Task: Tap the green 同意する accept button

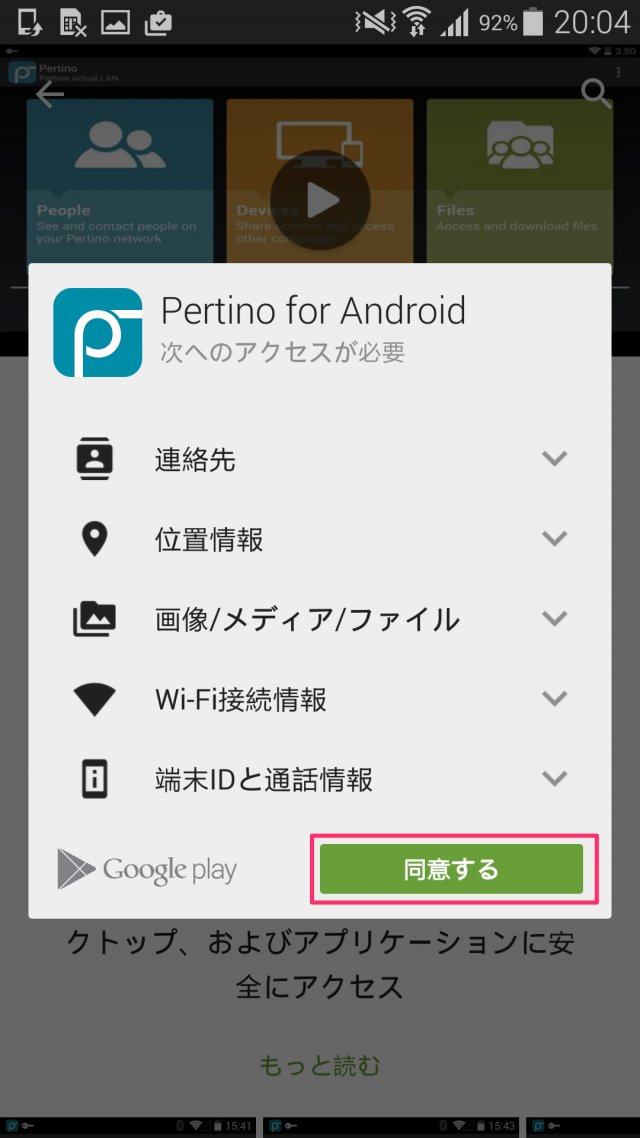Action: tap(451, 869)
